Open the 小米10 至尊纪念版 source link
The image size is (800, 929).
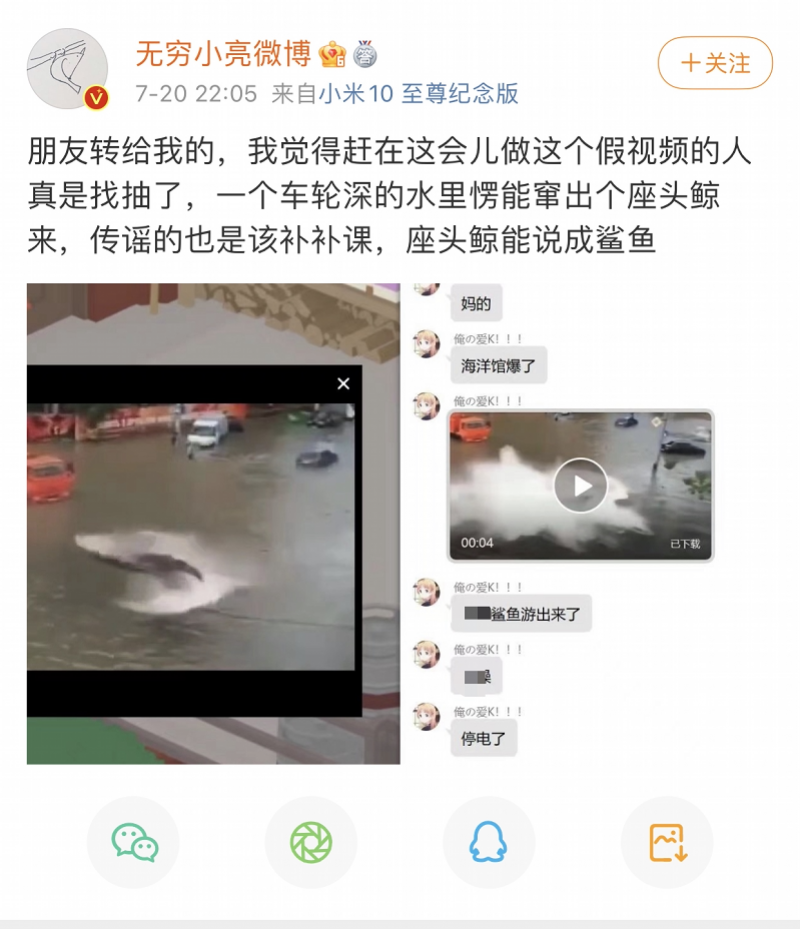(419, 94)
